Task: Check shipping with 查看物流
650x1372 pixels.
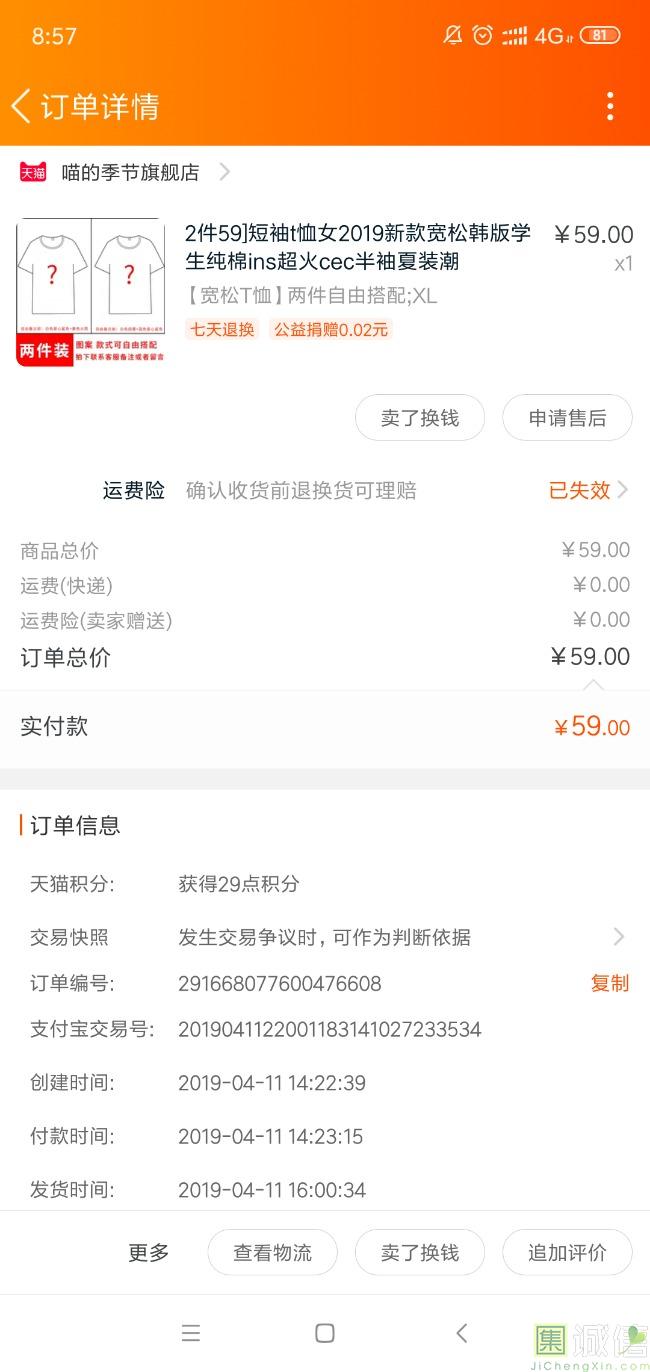Action: pyautogui.click(x=272, y=1252)
